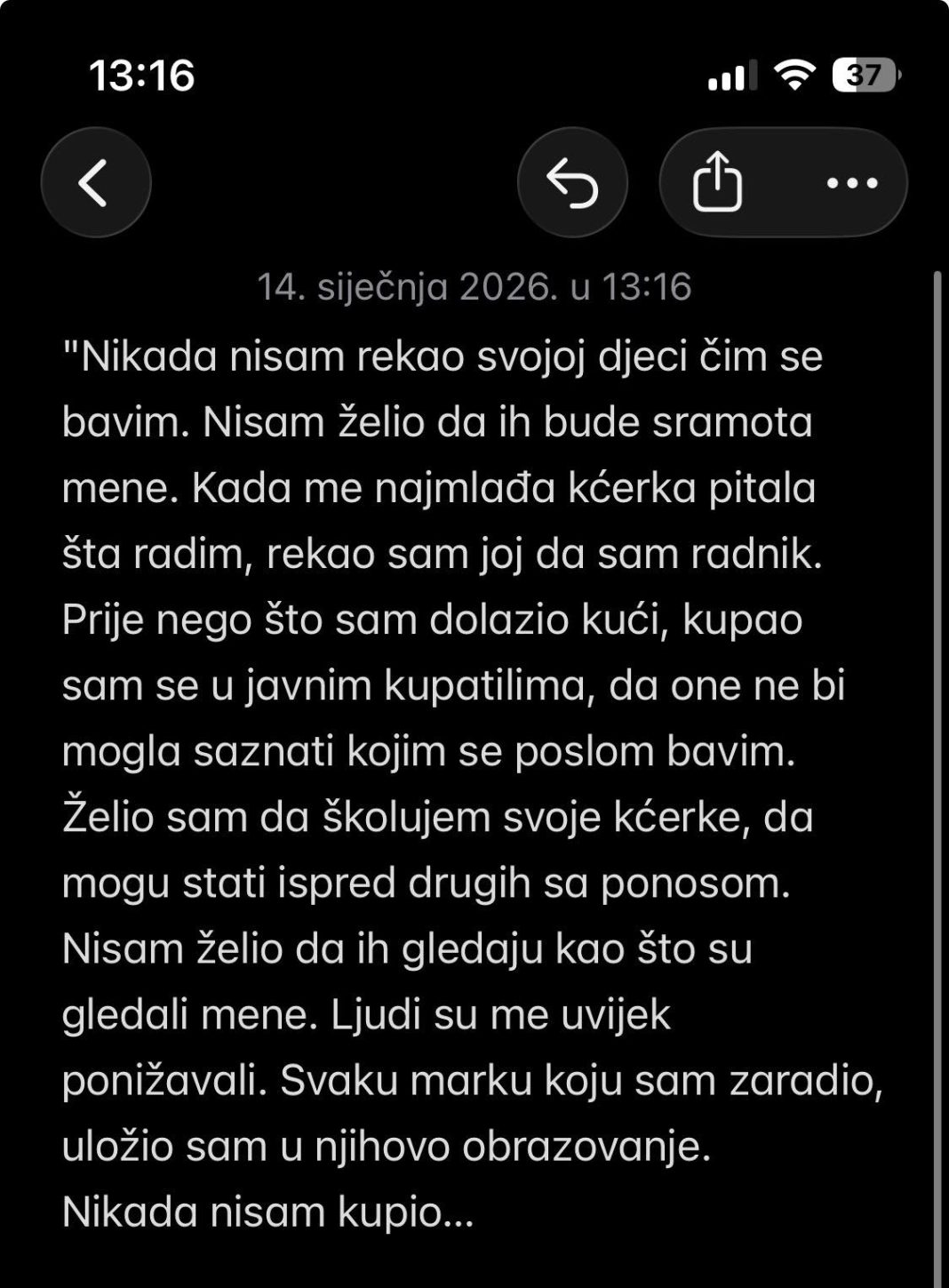Select the timestamp 14. siječnja 2026.
Image resolution: width=949 pixels, height=1288 pixels.
474,285
